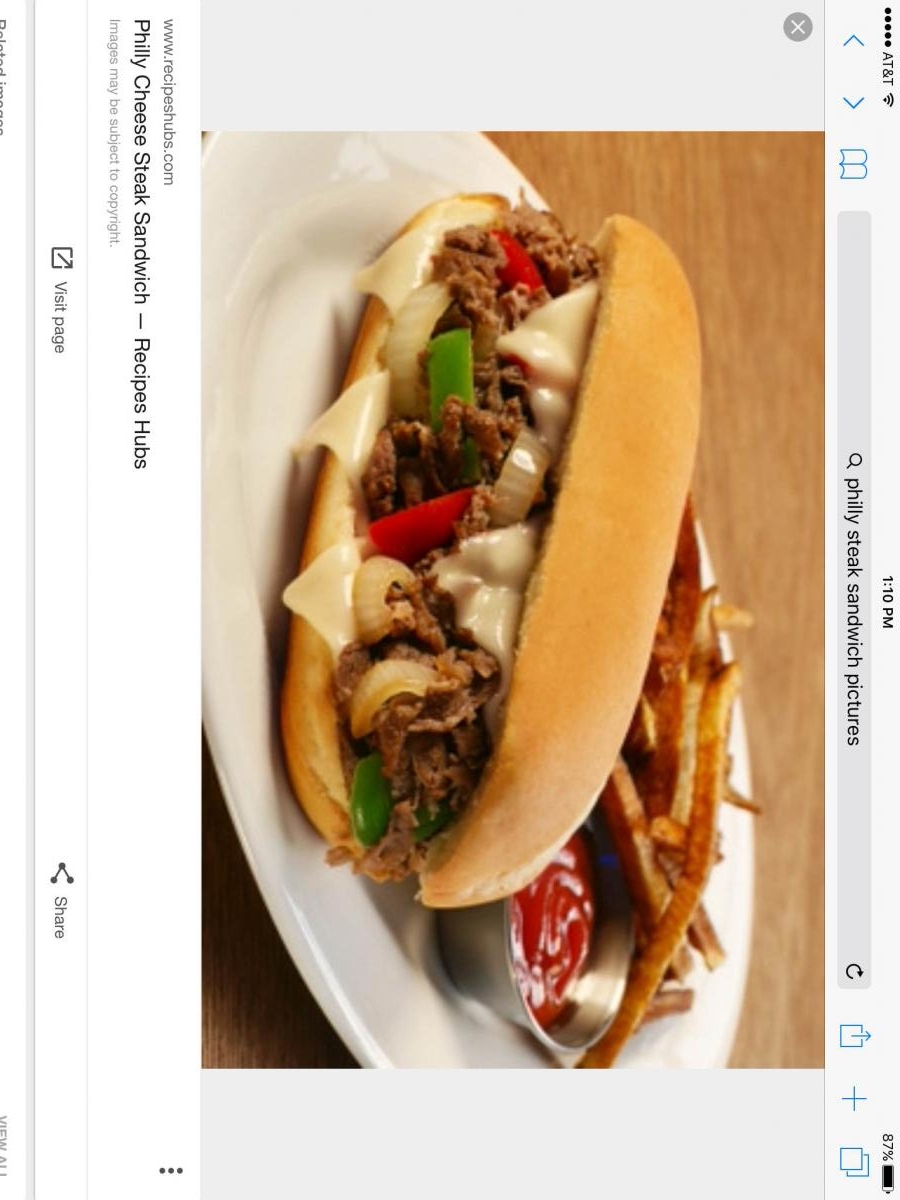Open the Philly Cheese Steak Sandwich title link
This screenshot has width=900, height=1200.
[x=141, y=243]
